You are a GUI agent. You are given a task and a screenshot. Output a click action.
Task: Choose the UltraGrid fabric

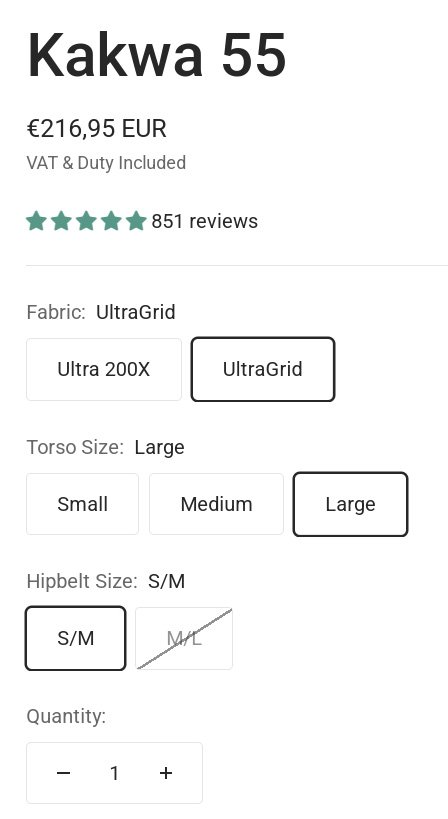click(x=263, y=369)
